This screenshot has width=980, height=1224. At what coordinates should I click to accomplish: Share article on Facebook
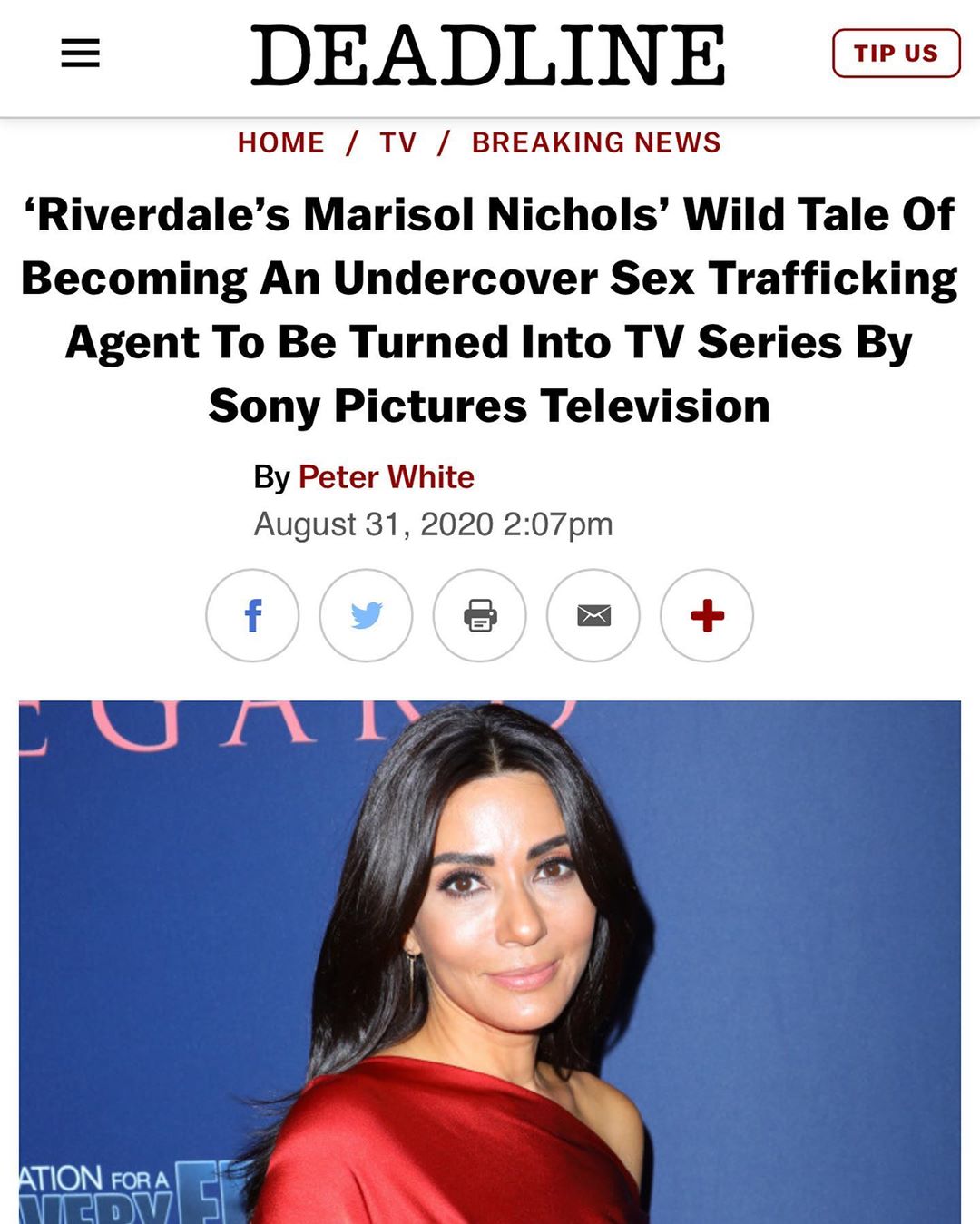pos(252,615)
